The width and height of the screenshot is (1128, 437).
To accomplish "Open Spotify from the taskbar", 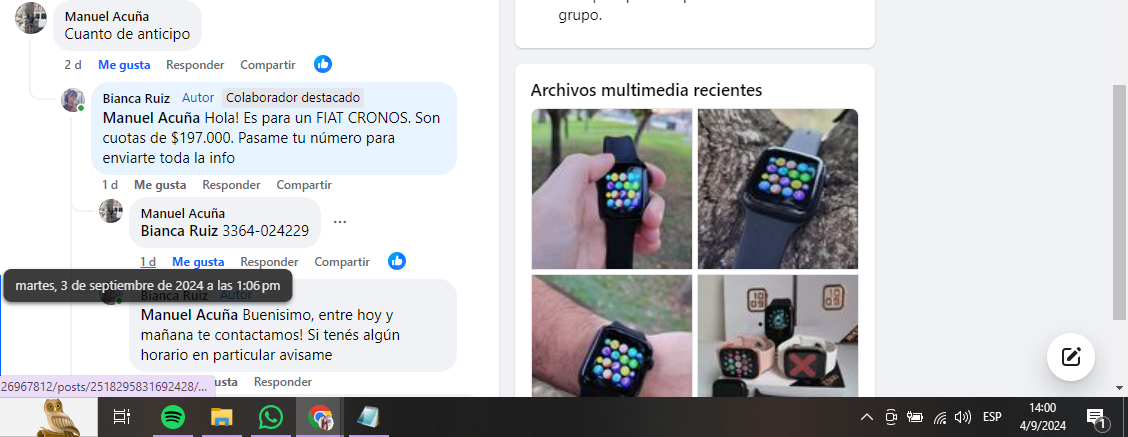I will click(173, 417).
